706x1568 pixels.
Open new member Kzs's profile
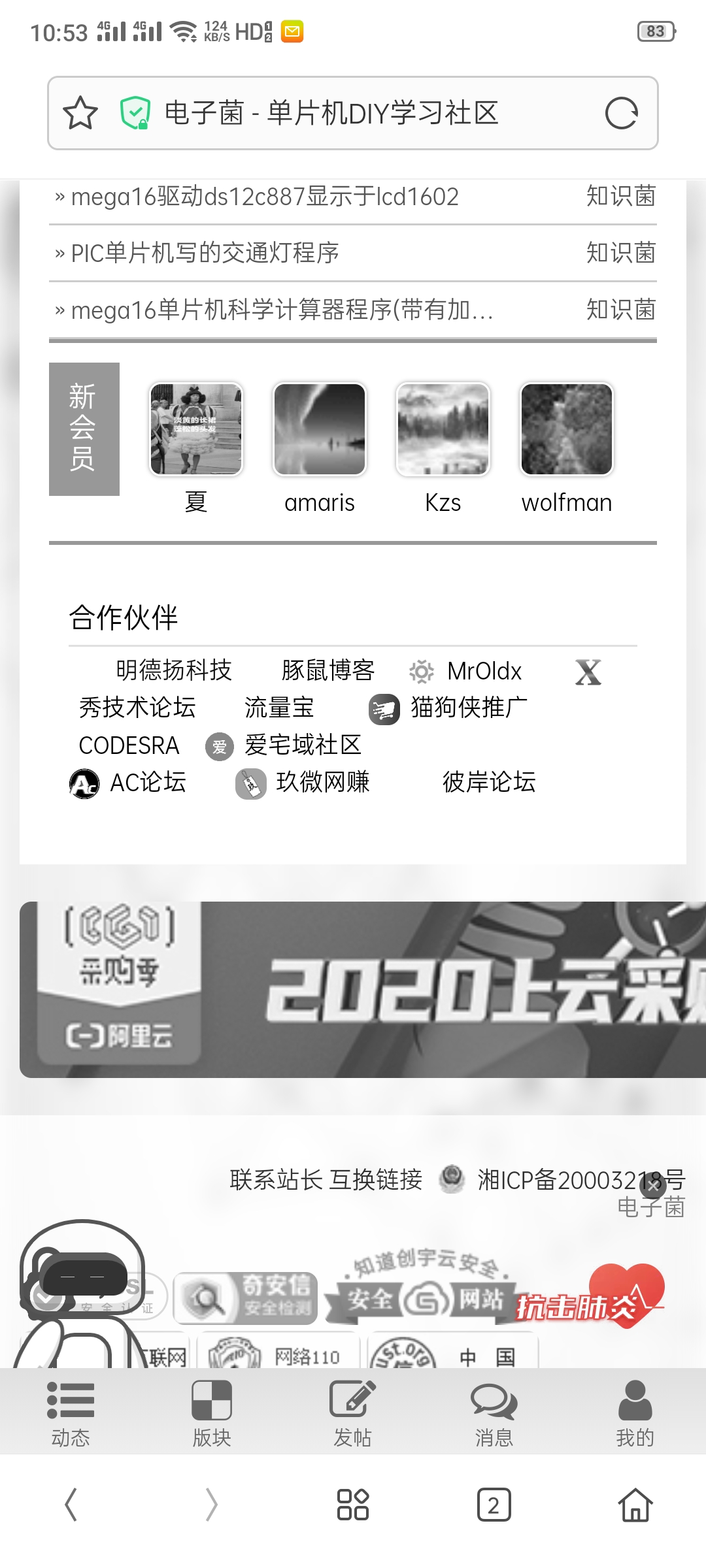(x=443, y=430)
